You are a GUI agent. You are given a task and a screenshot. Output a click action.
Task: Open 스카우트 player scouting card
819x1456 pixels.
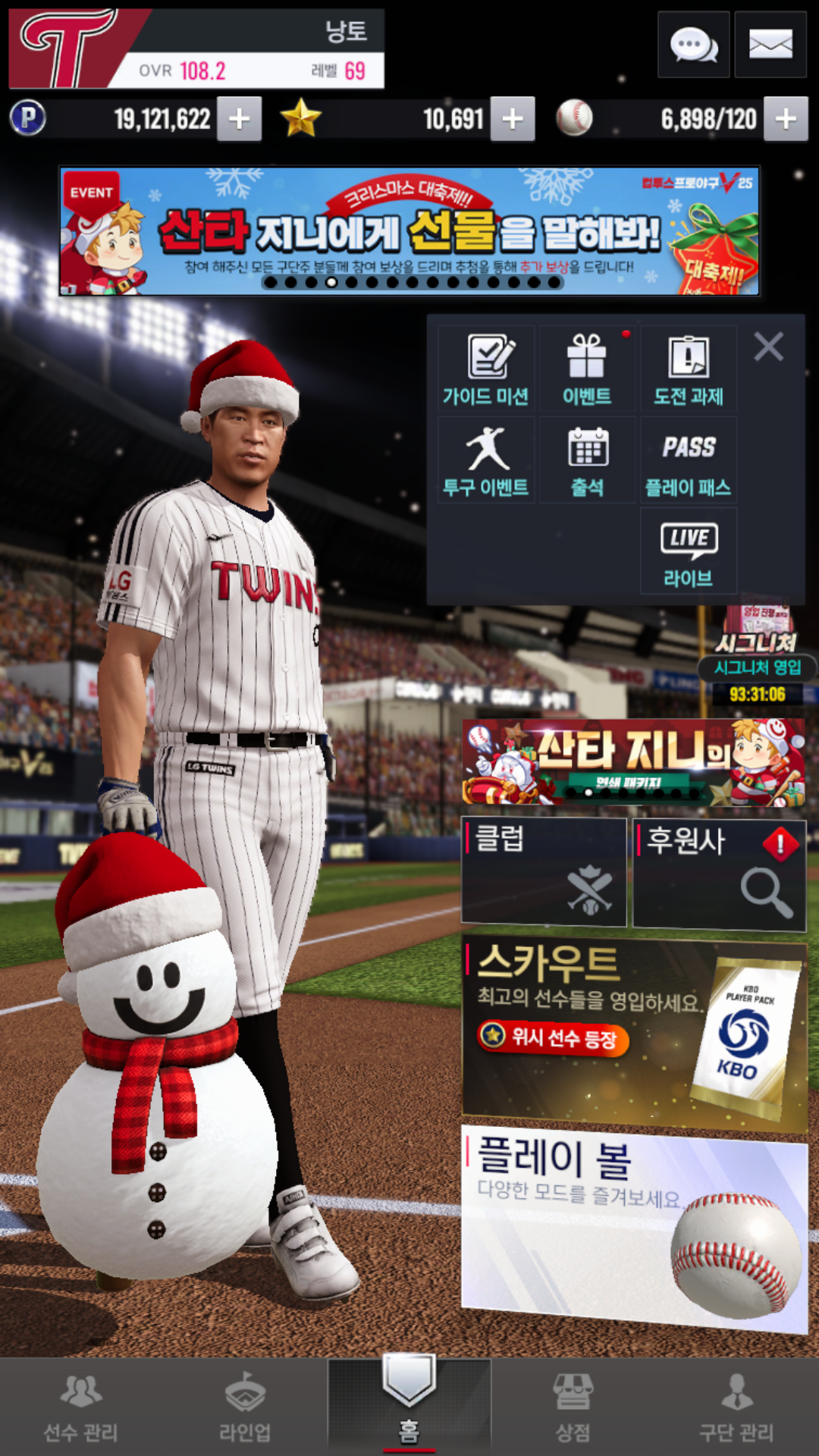pyautogui.click(x=634, y=1035)
